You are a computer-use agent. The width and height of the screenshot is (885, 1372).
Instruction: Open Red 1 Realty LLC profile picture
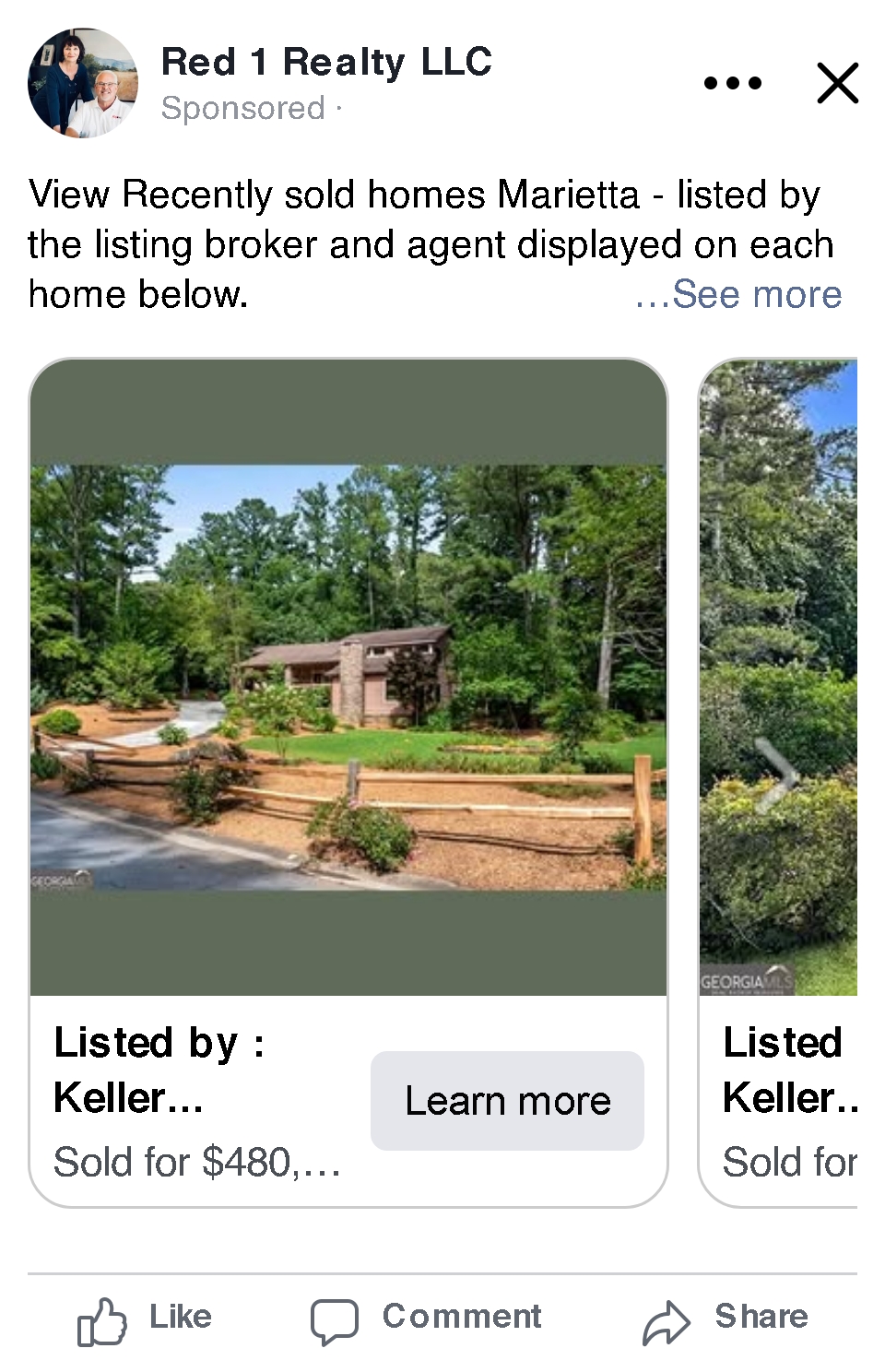pyautogui.click(x=83, y=83)
